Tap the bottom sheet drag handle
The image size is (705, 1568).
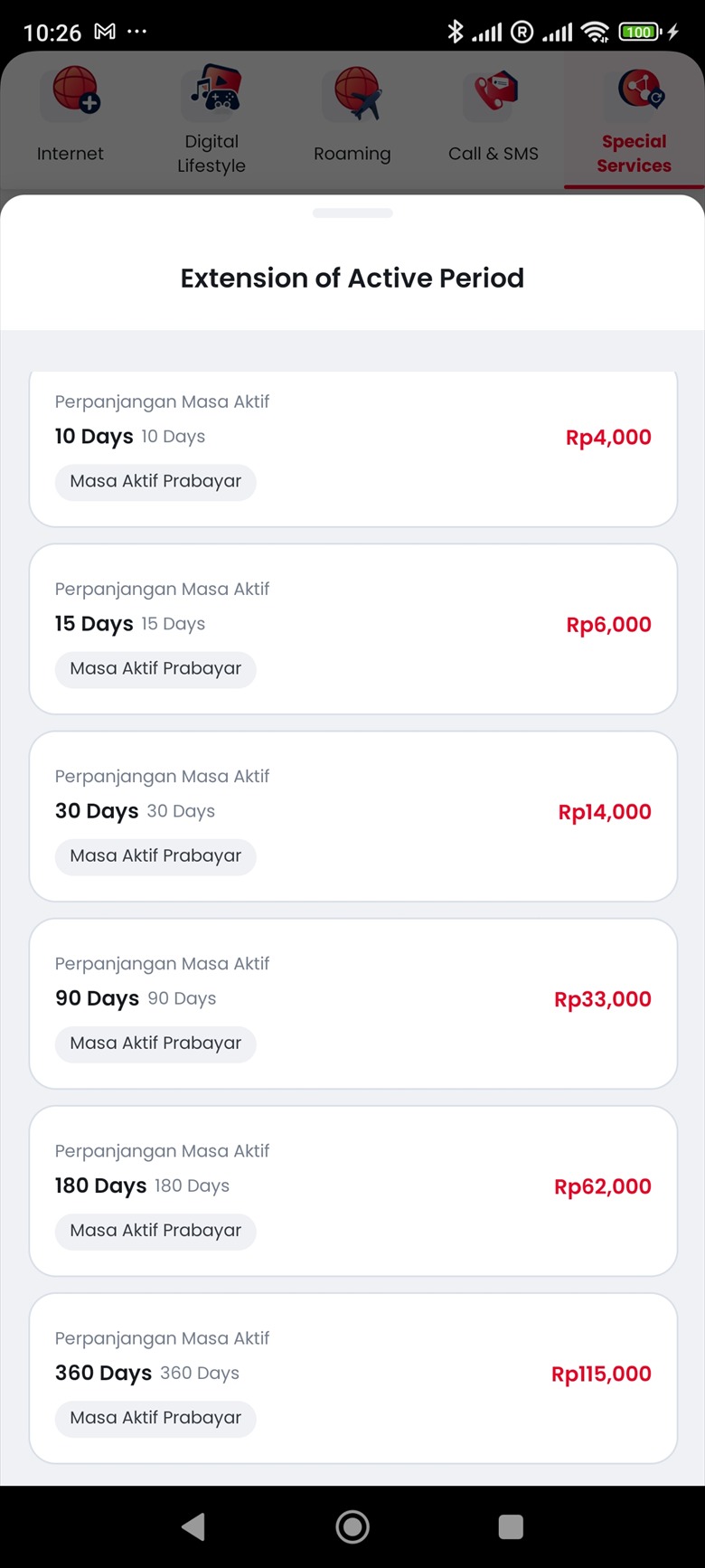coord(352,213)
